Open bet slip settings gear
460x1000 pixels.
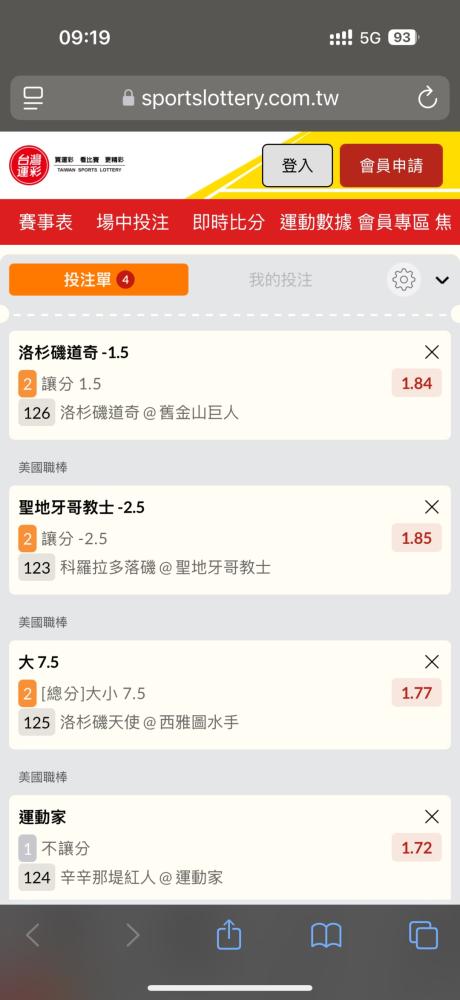(404, 279)
